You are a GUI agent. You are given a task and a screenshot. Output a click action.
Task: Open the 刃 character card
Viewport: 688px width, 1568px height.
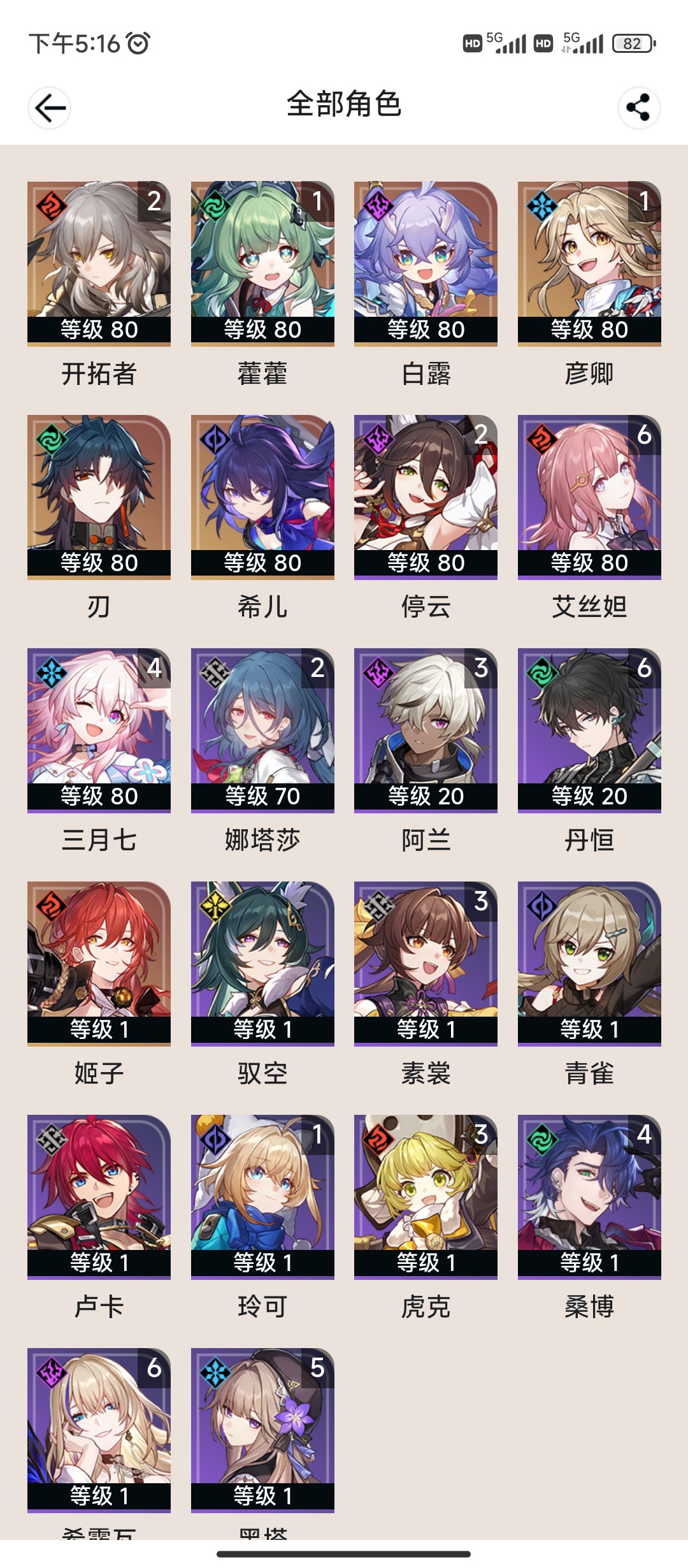pyautogui.click(x=99, y=496)
